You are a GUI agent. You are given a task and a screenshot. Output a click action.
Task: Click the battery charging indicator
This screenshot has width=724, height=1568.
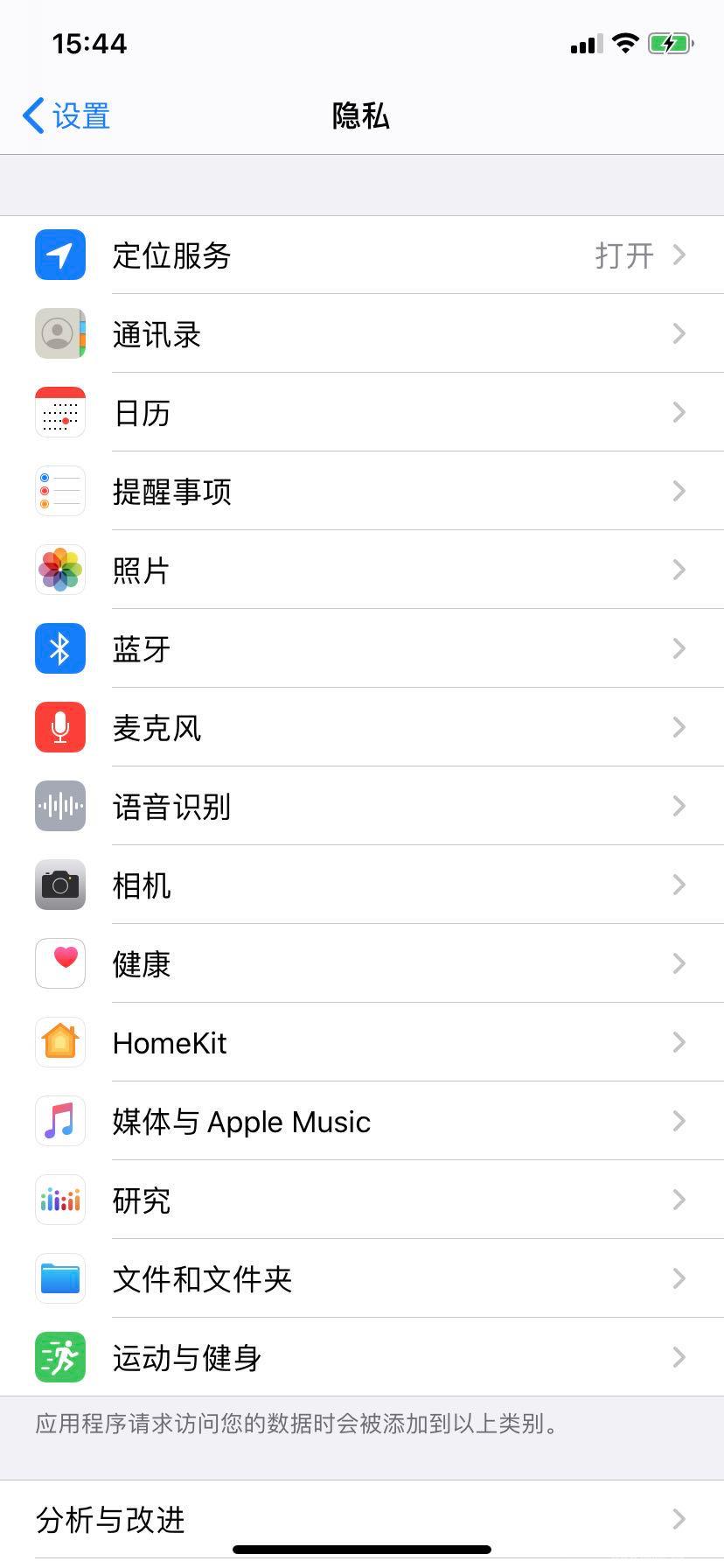670,43
